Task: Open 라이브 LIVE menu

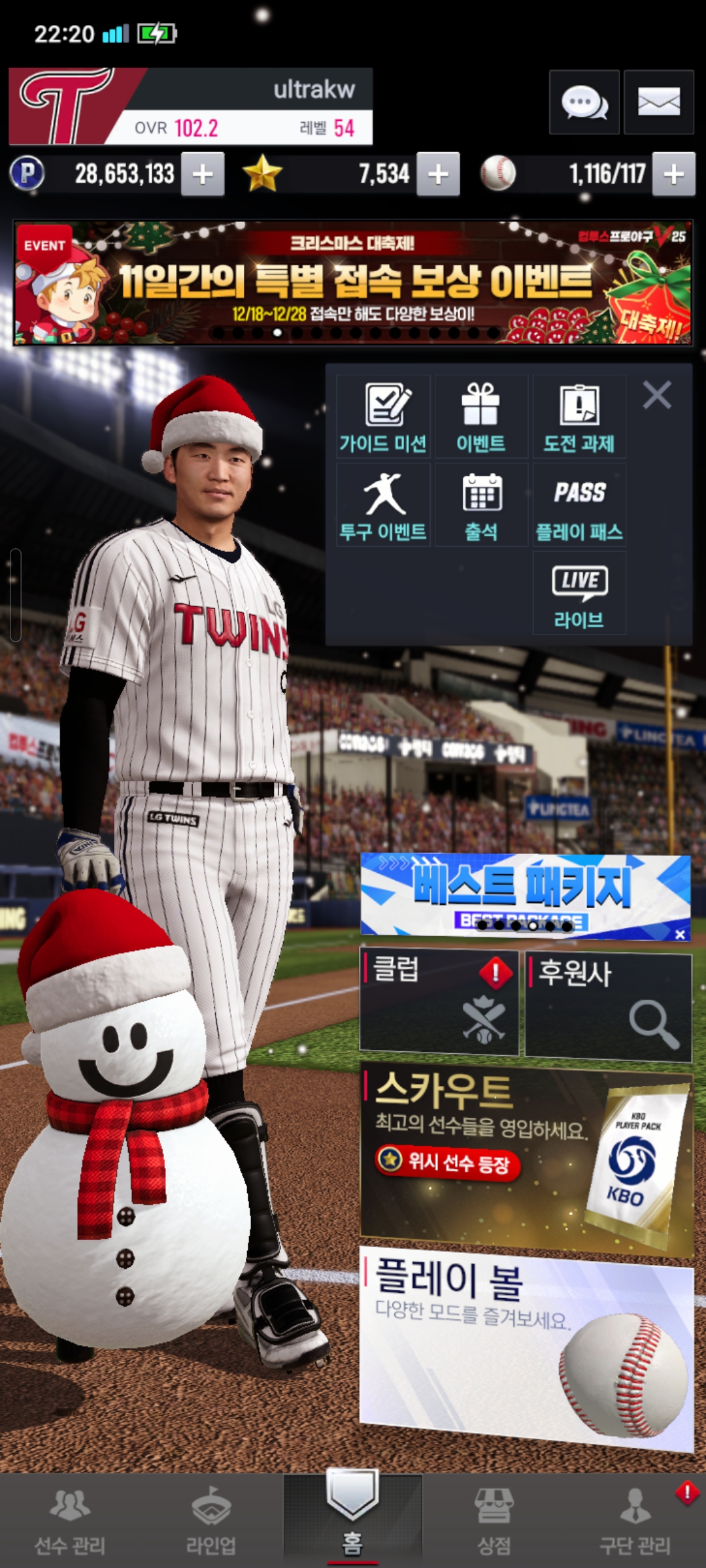Action: coord(579,593)
